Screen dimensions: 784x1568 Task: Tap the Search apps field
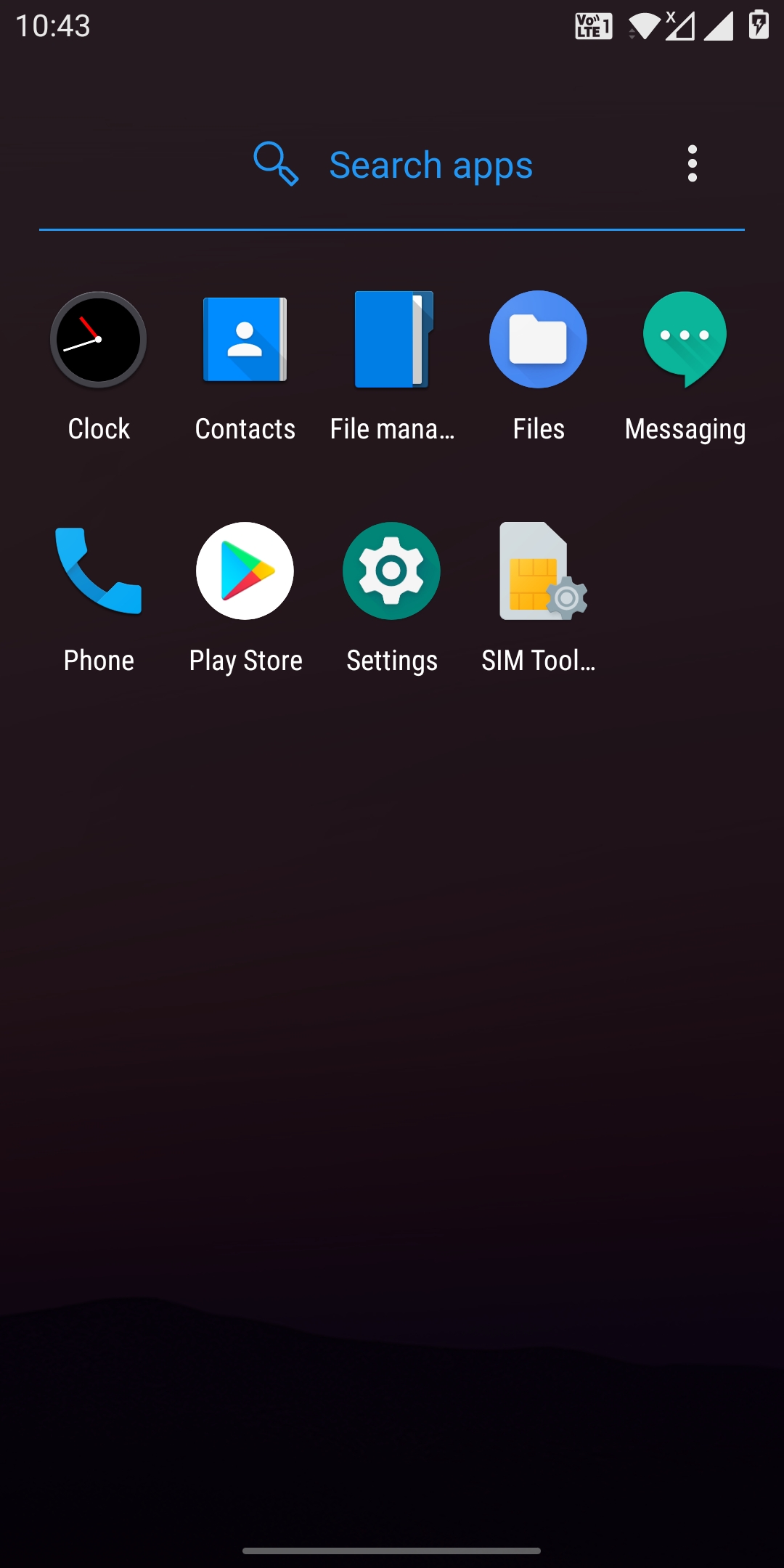click(x=392, y=165)
